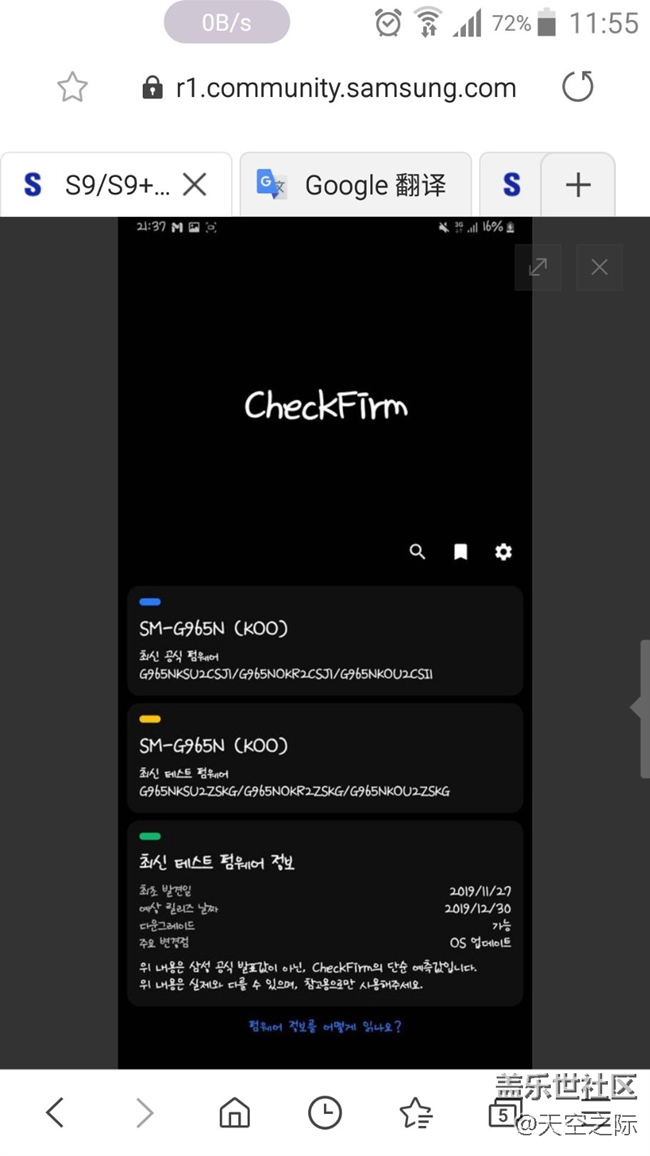Open browsing history clock icon

pyautogui.click(x=324, y=1112)
